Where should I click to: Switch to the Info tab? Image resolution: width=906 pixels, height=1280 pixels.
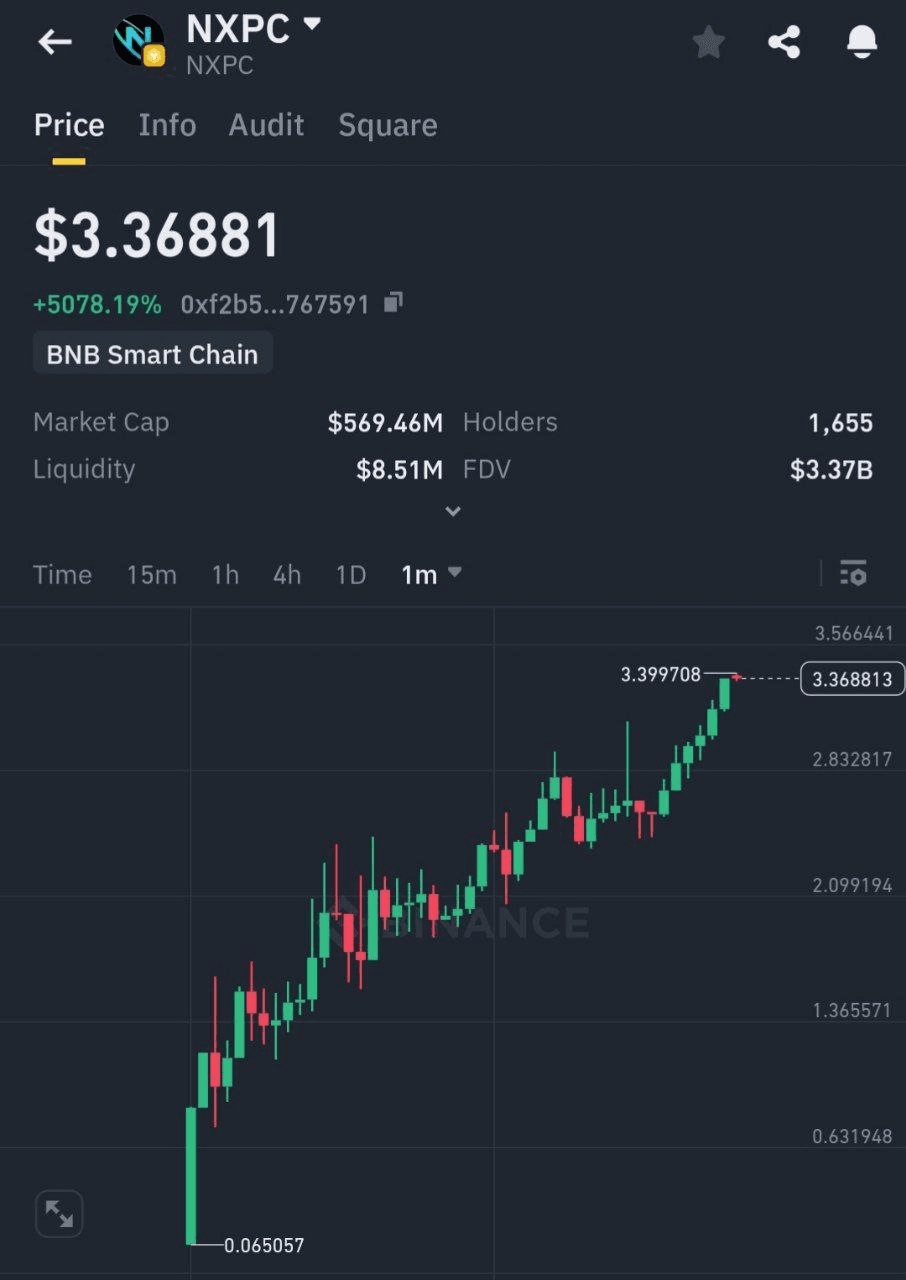pos(167,125)
